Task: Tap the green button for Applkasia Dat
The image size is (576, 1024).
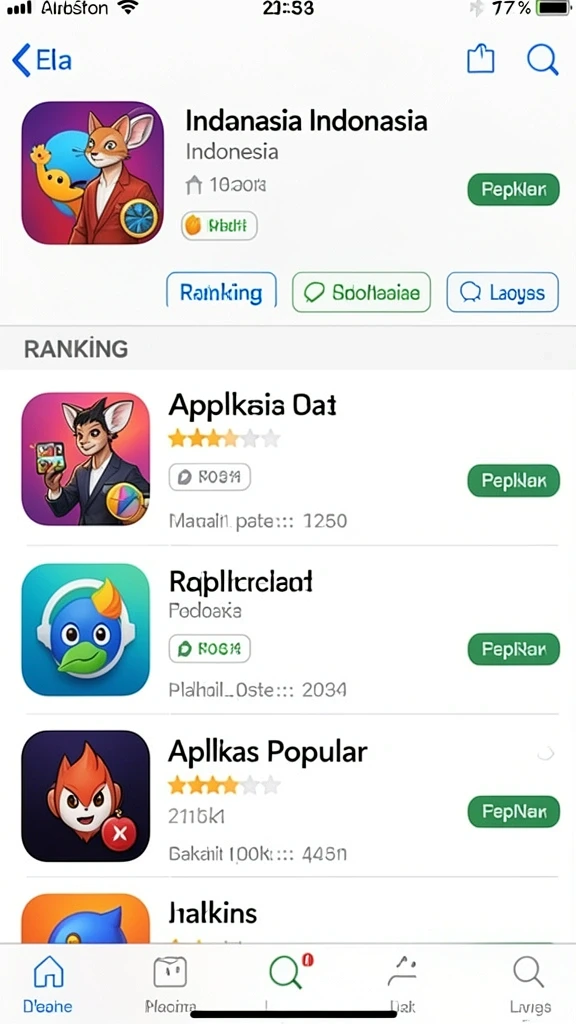Action: (x=513, y=481)
